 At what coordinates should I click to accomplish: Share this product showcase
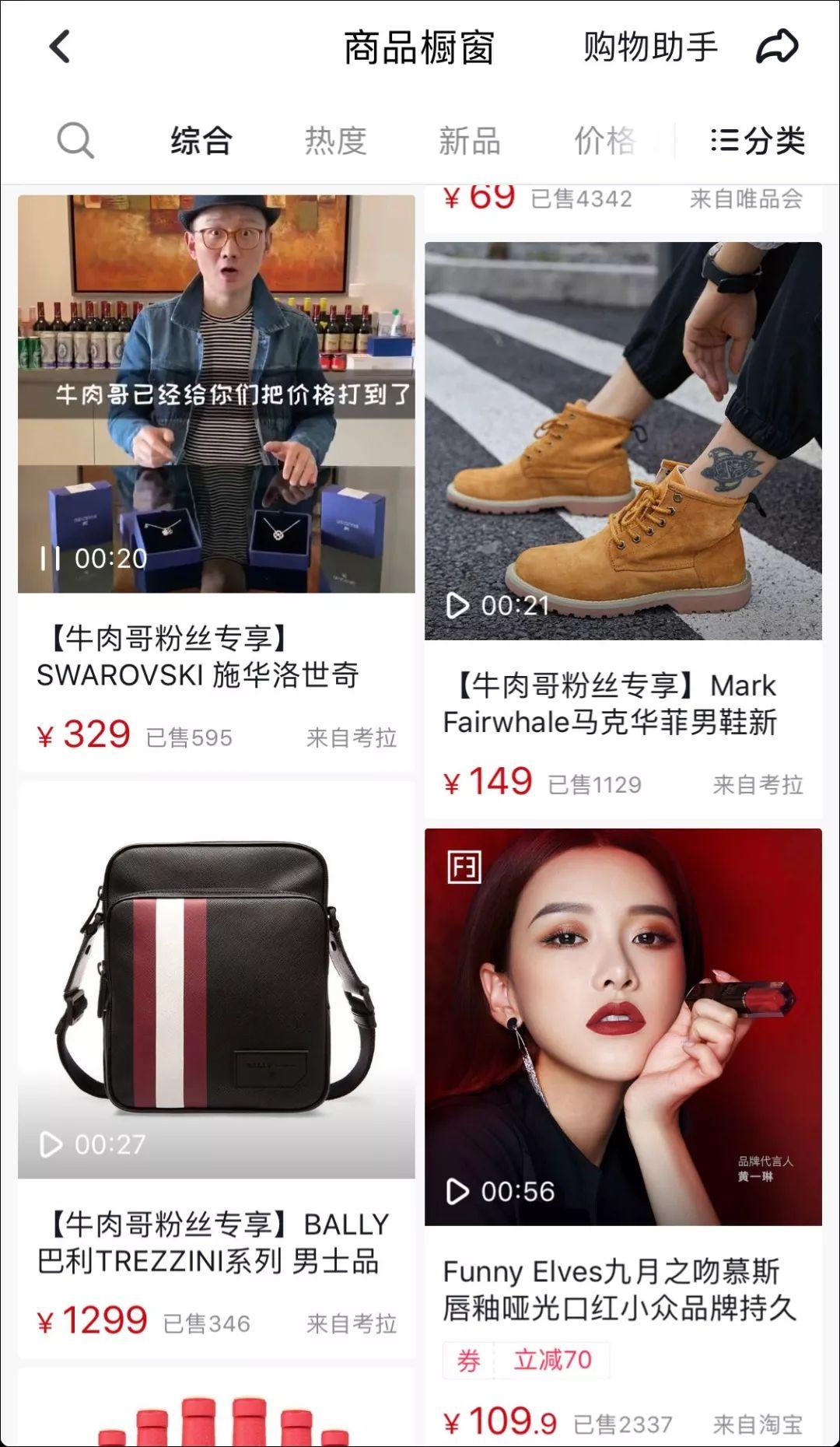coord(777,47)
